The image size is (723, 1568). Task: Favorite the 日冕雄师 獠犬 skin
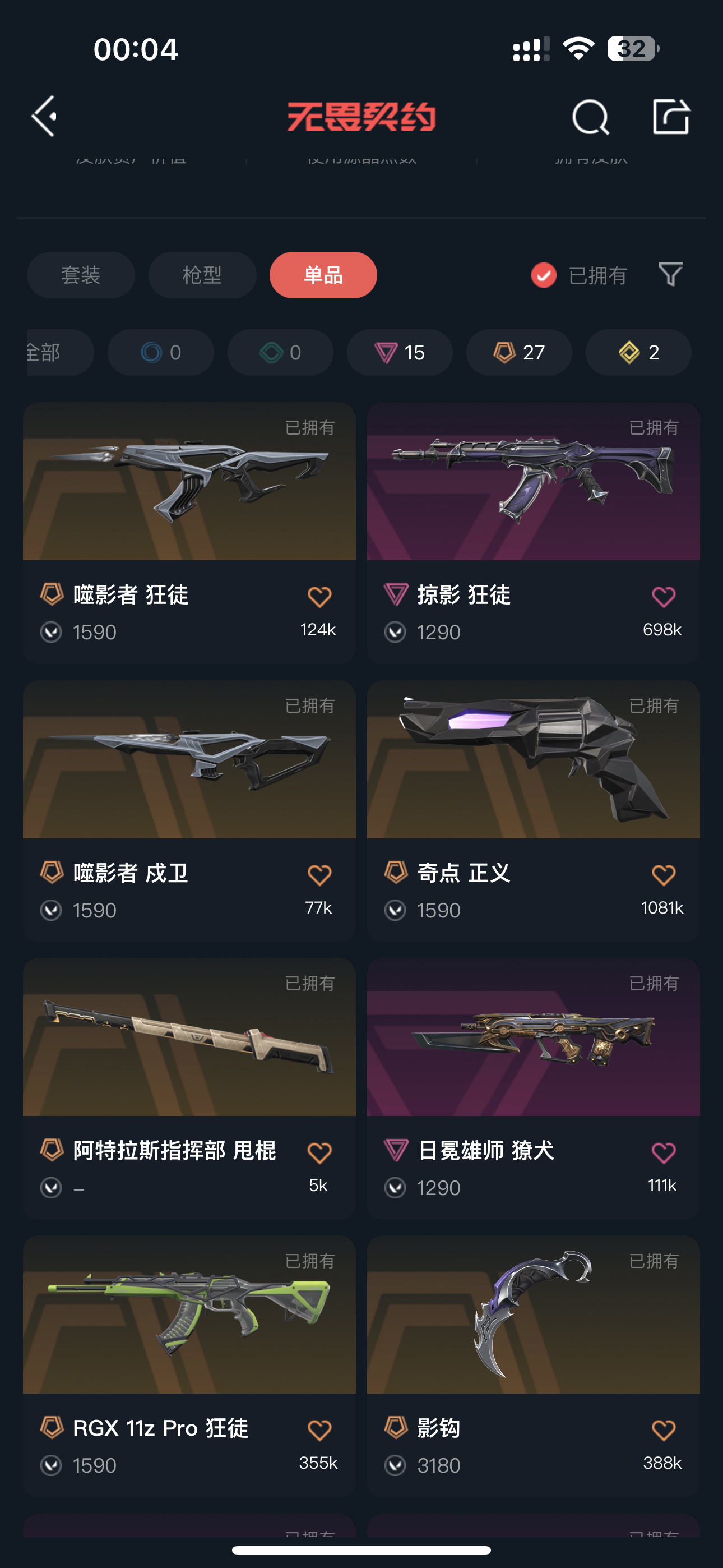click(664, 1153)
